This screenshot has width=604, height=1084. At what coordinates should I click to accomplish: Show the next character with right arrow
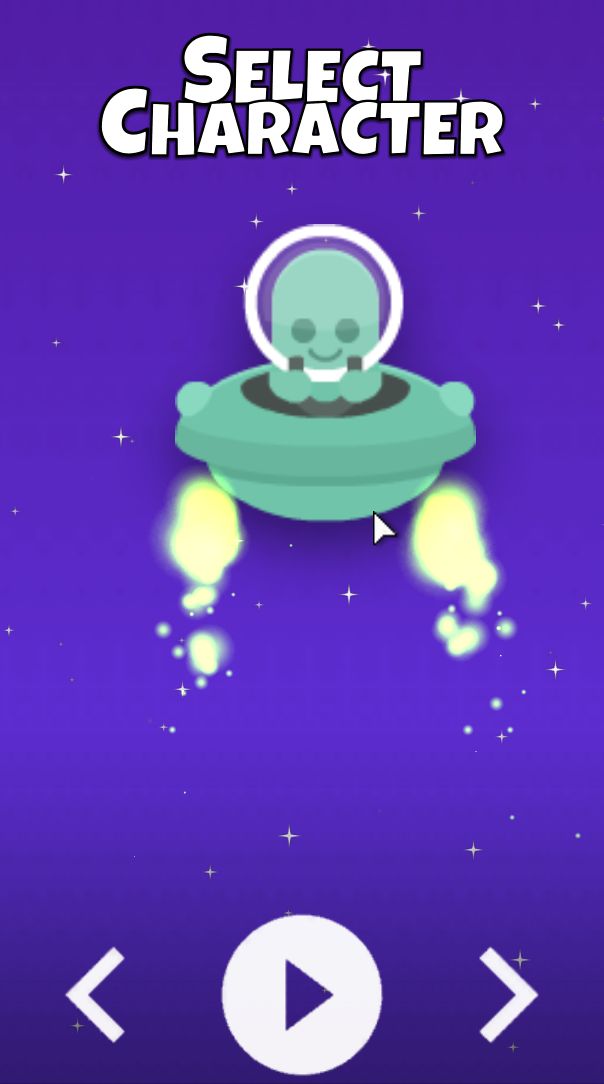(508, 994)
